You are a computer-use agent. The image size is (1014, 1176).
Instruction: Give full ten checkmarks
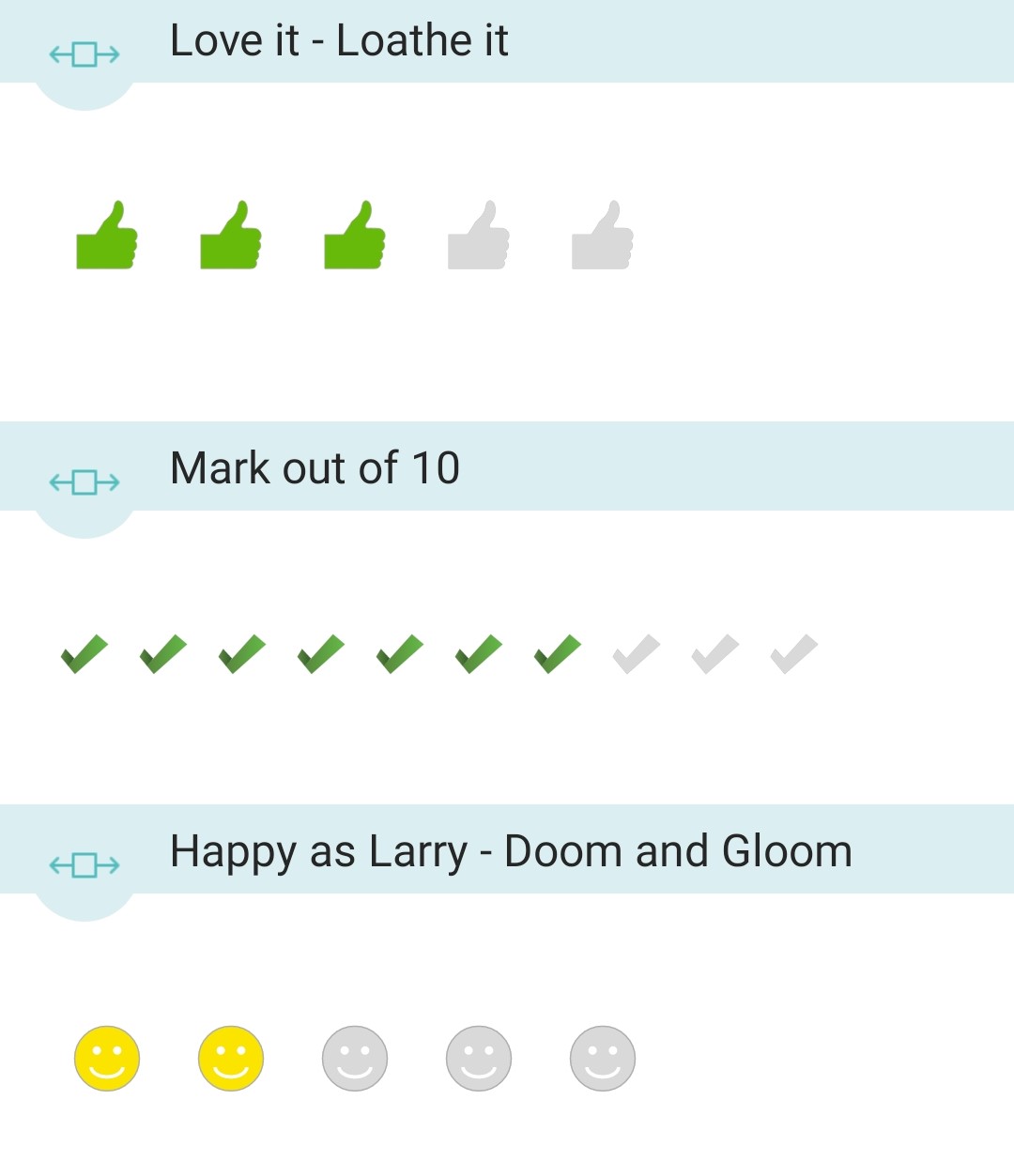794,654
